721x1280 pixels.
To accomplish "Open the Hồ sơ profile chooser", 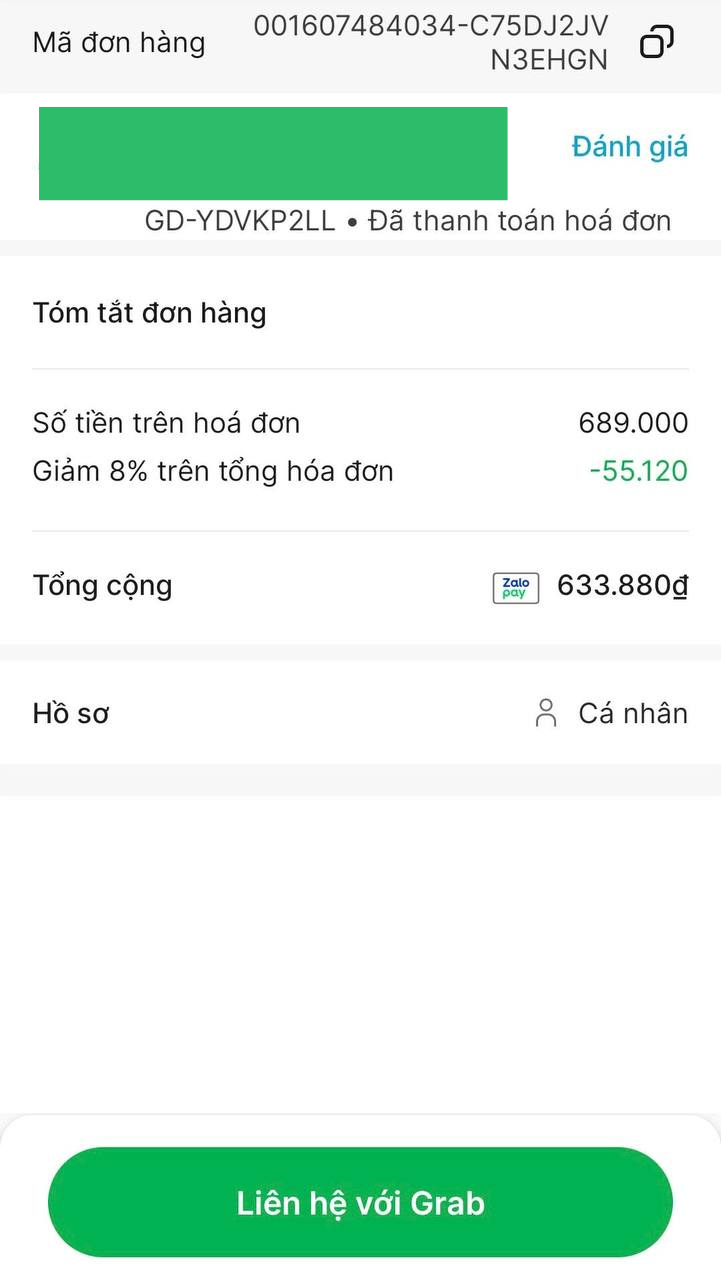I will 70,714.
